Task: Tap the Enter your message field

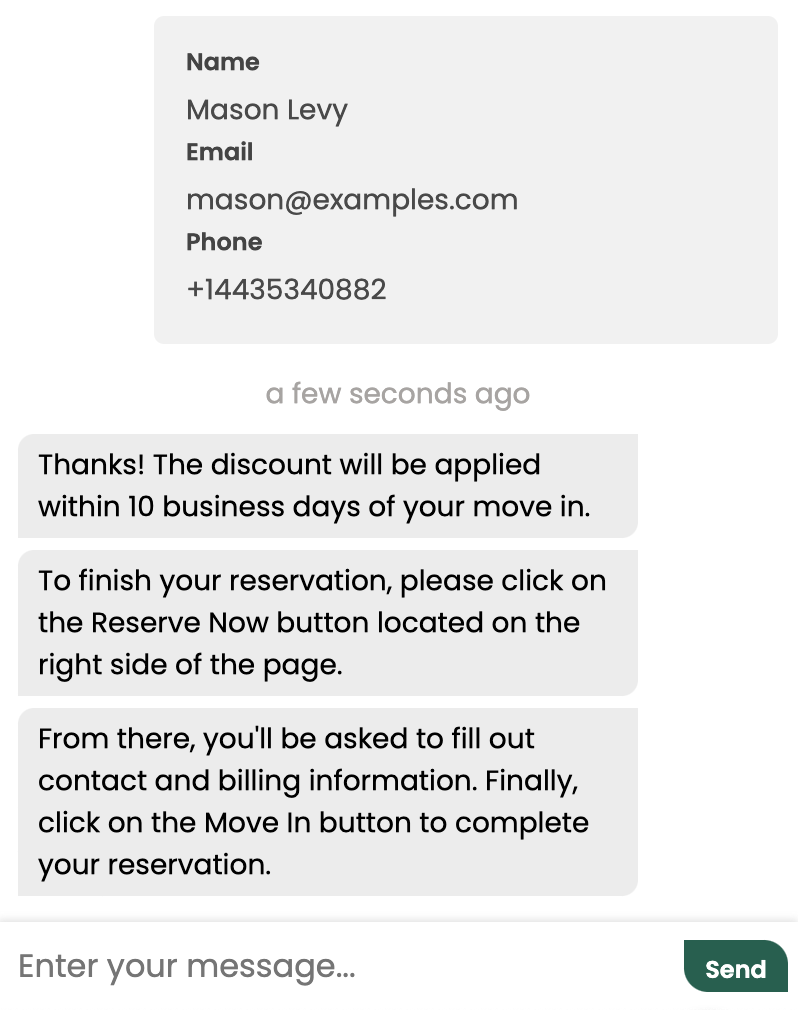Action: 340,966
